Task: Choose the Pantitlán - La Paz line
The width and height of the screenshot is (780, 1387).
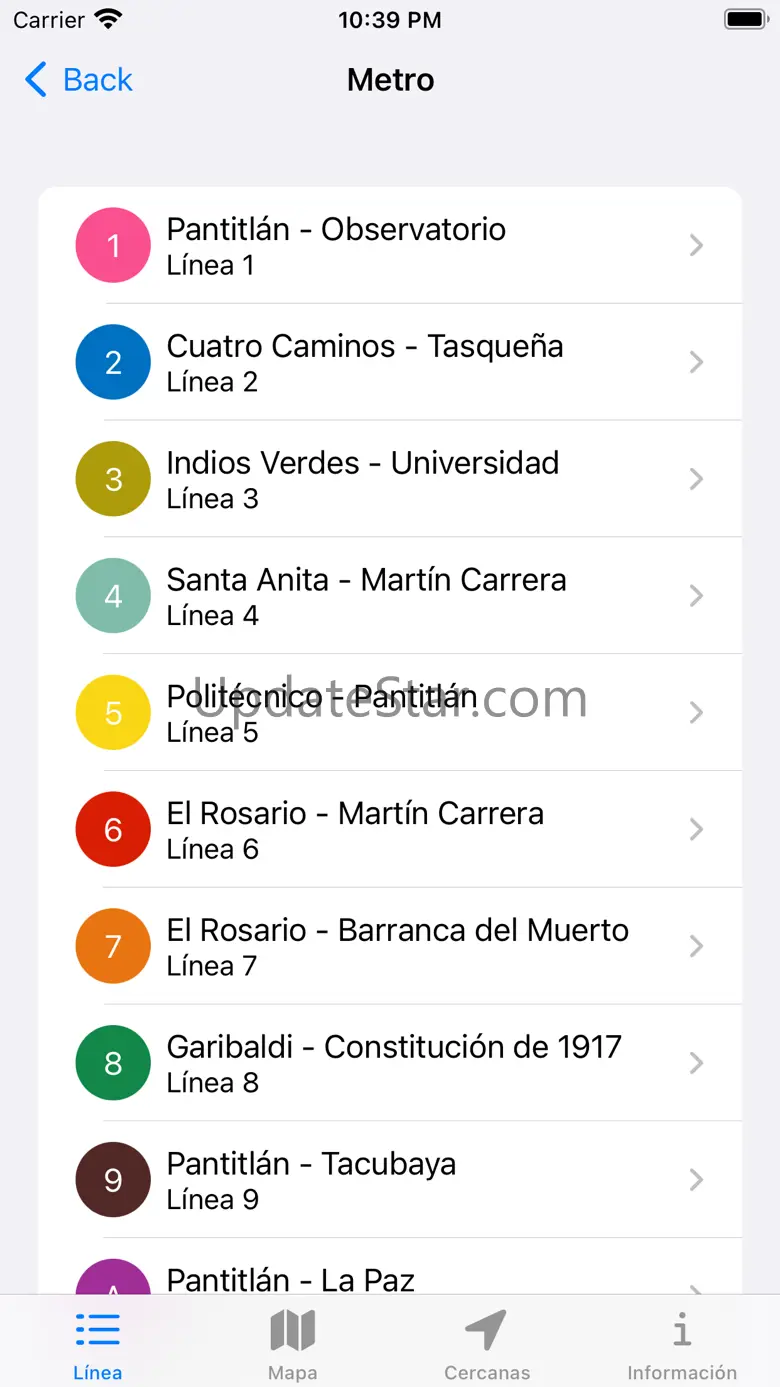Action: click(390, 1278)
